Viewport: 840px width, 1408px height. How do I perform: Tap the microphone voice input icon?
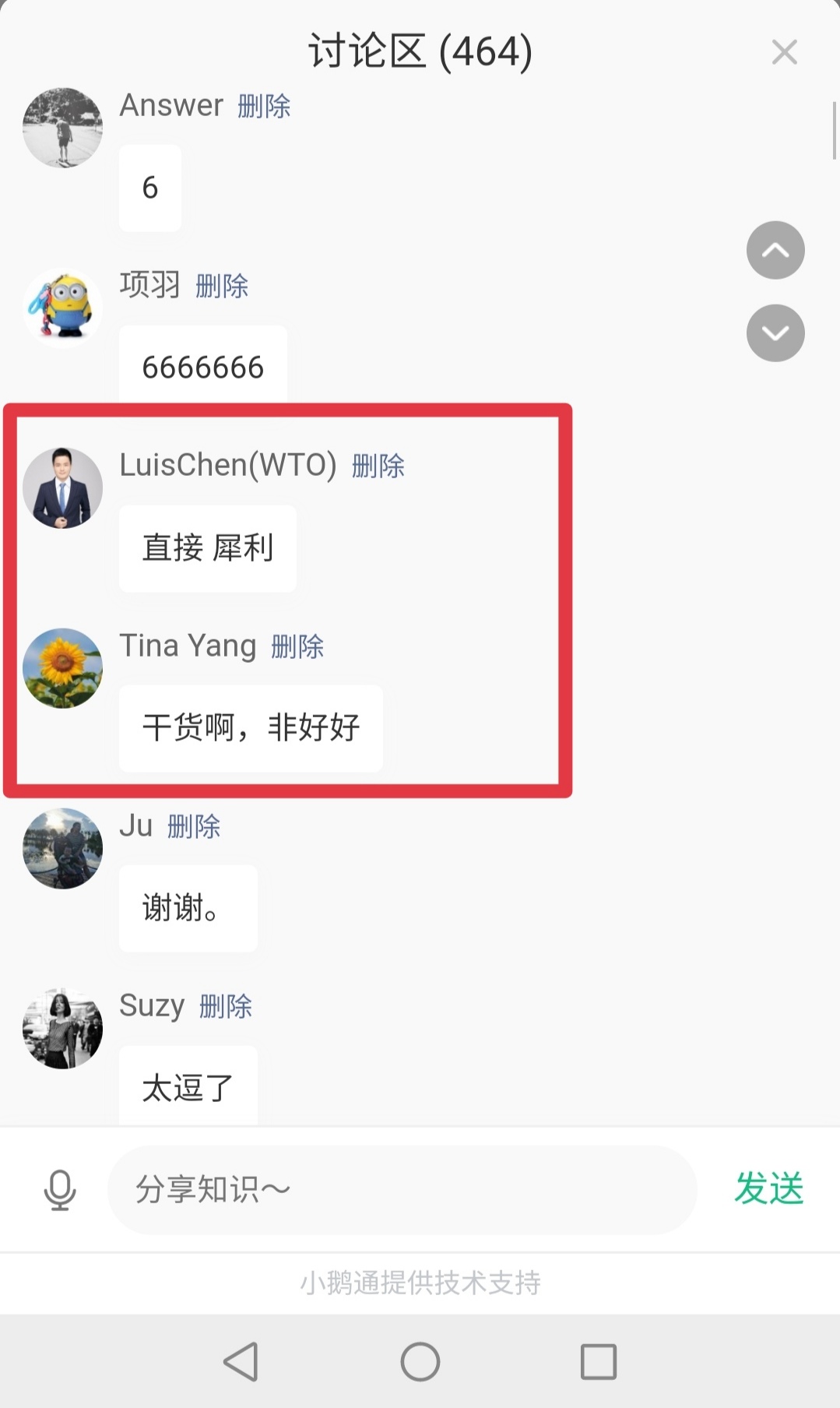click(x=60, y=1190)
